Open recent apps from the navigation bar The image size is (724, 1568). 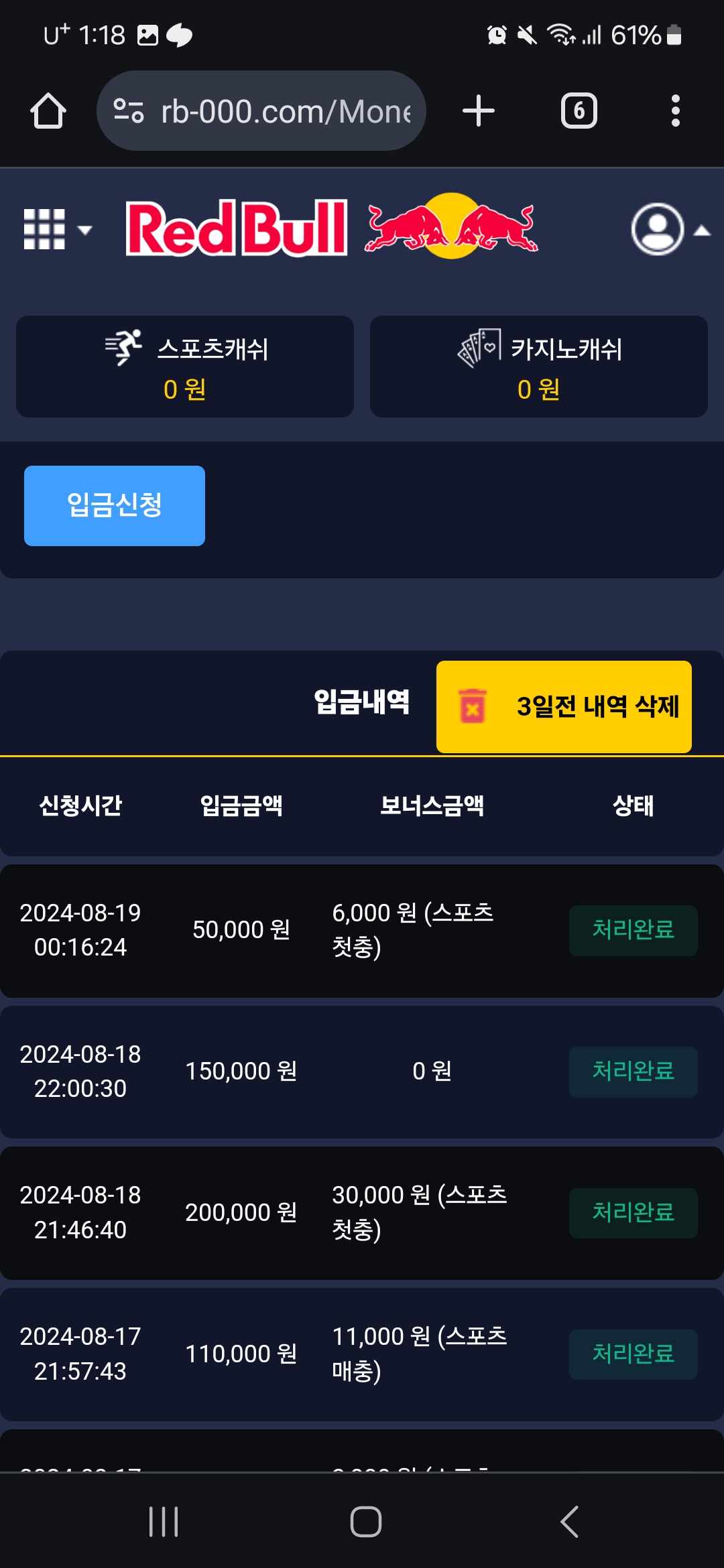(x=164, y=1521)
